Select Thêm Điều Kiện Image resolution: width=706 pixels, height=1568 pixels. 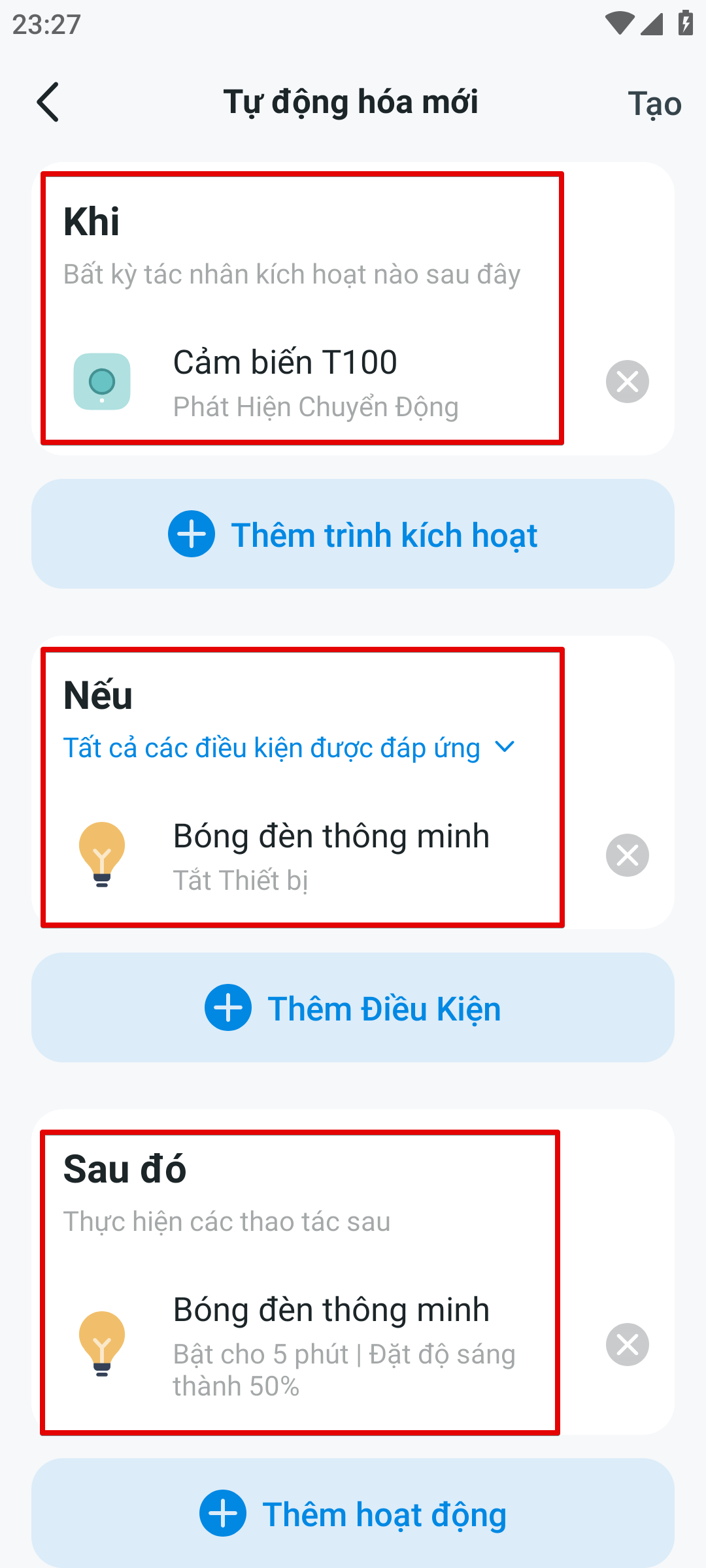[x=353, y=1008]
